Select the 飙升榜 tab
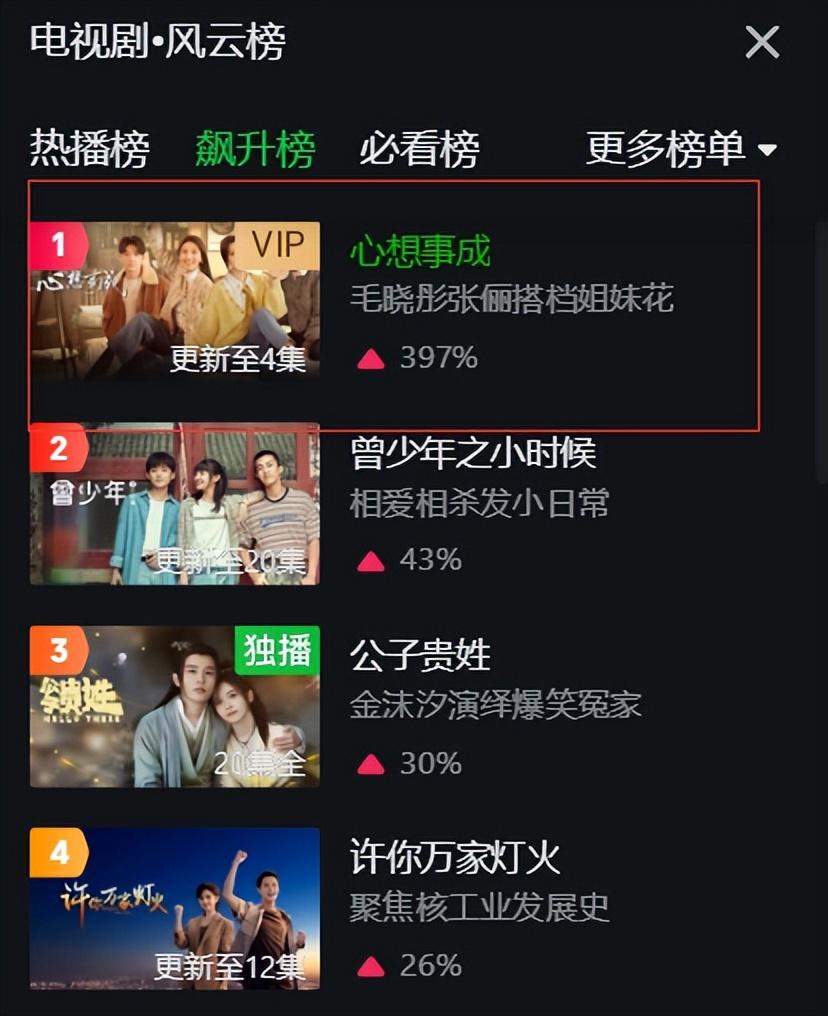Screen dimensions: 828x1016 (255, 149)
